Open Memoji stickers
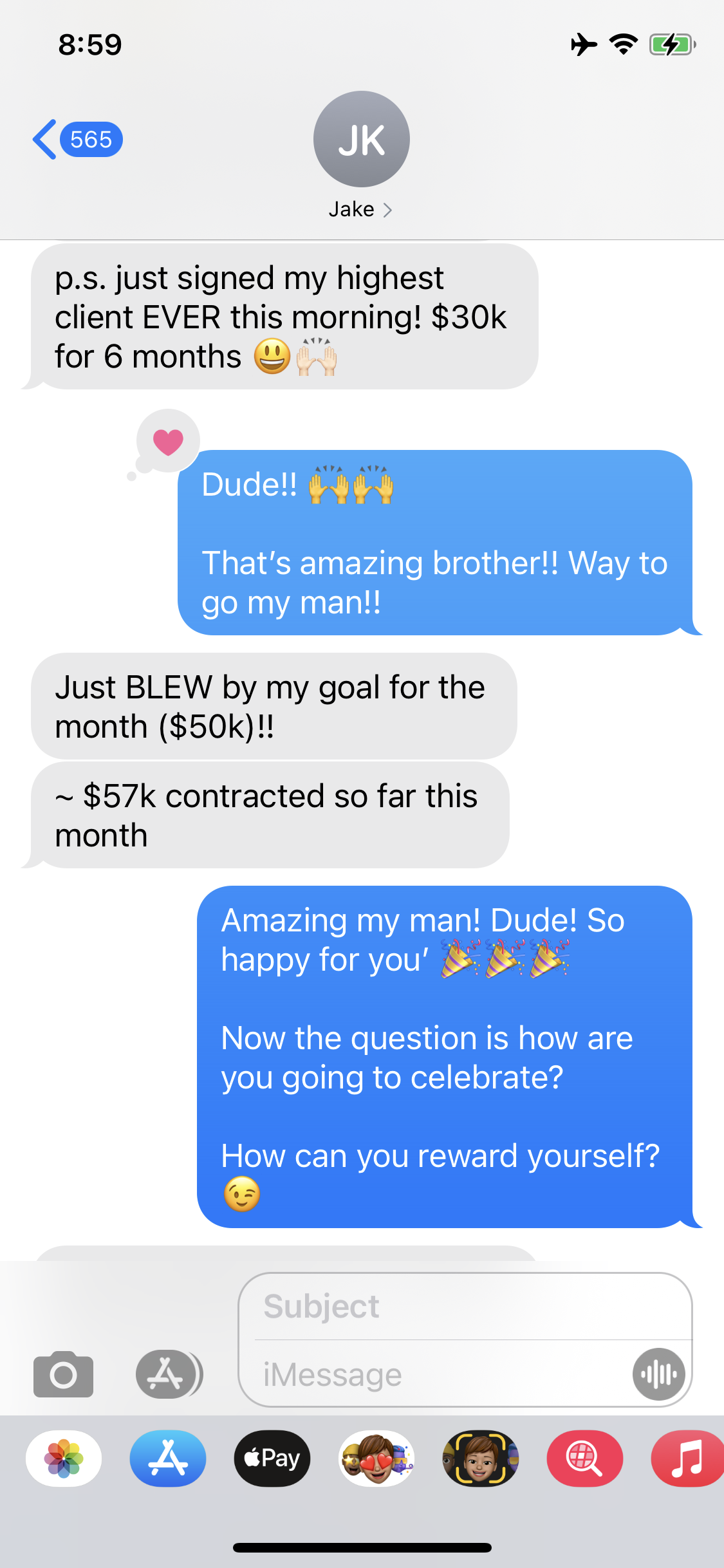Viewport: 724px width, 1568px height. pos(376,1459)
